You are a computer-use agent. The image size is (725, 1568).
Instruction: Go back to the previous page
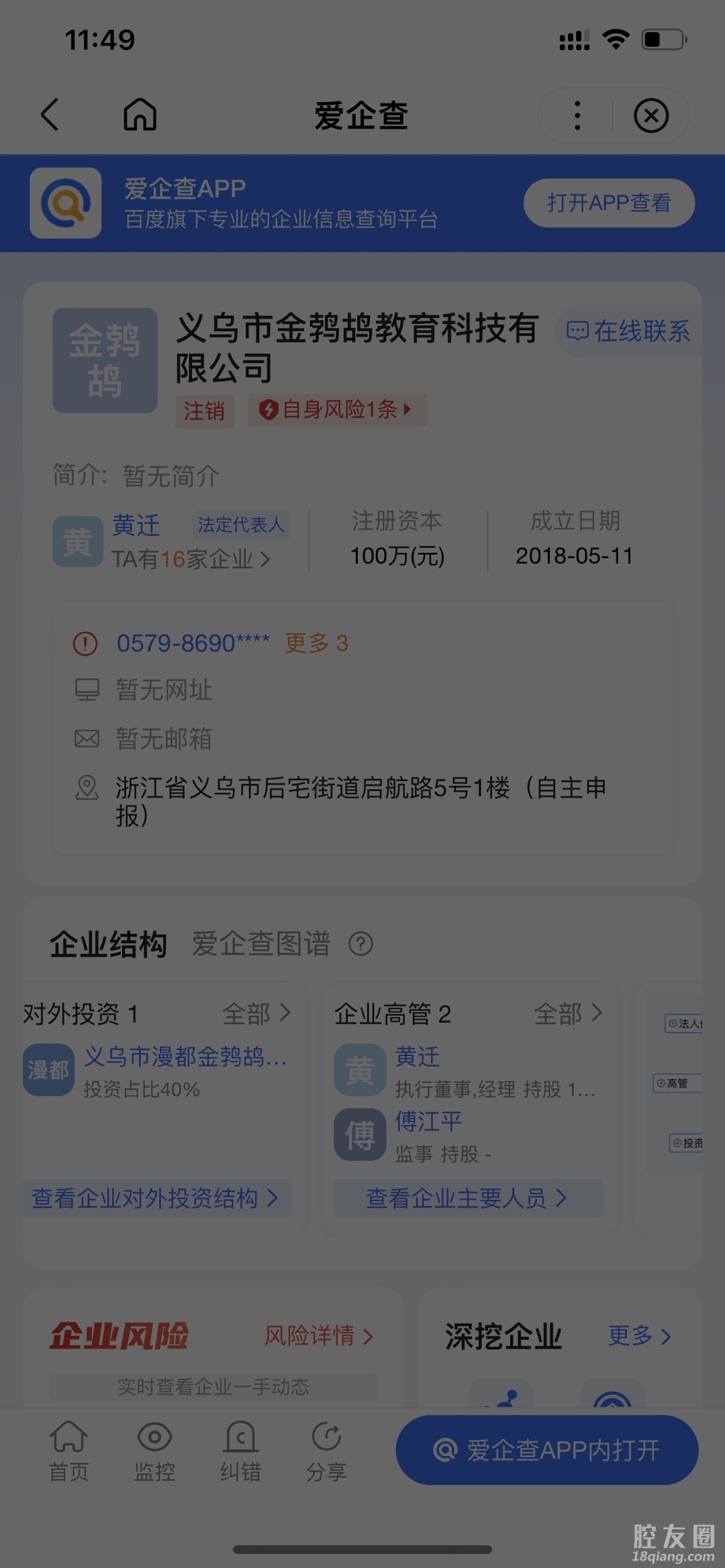[x=50, y=115]
